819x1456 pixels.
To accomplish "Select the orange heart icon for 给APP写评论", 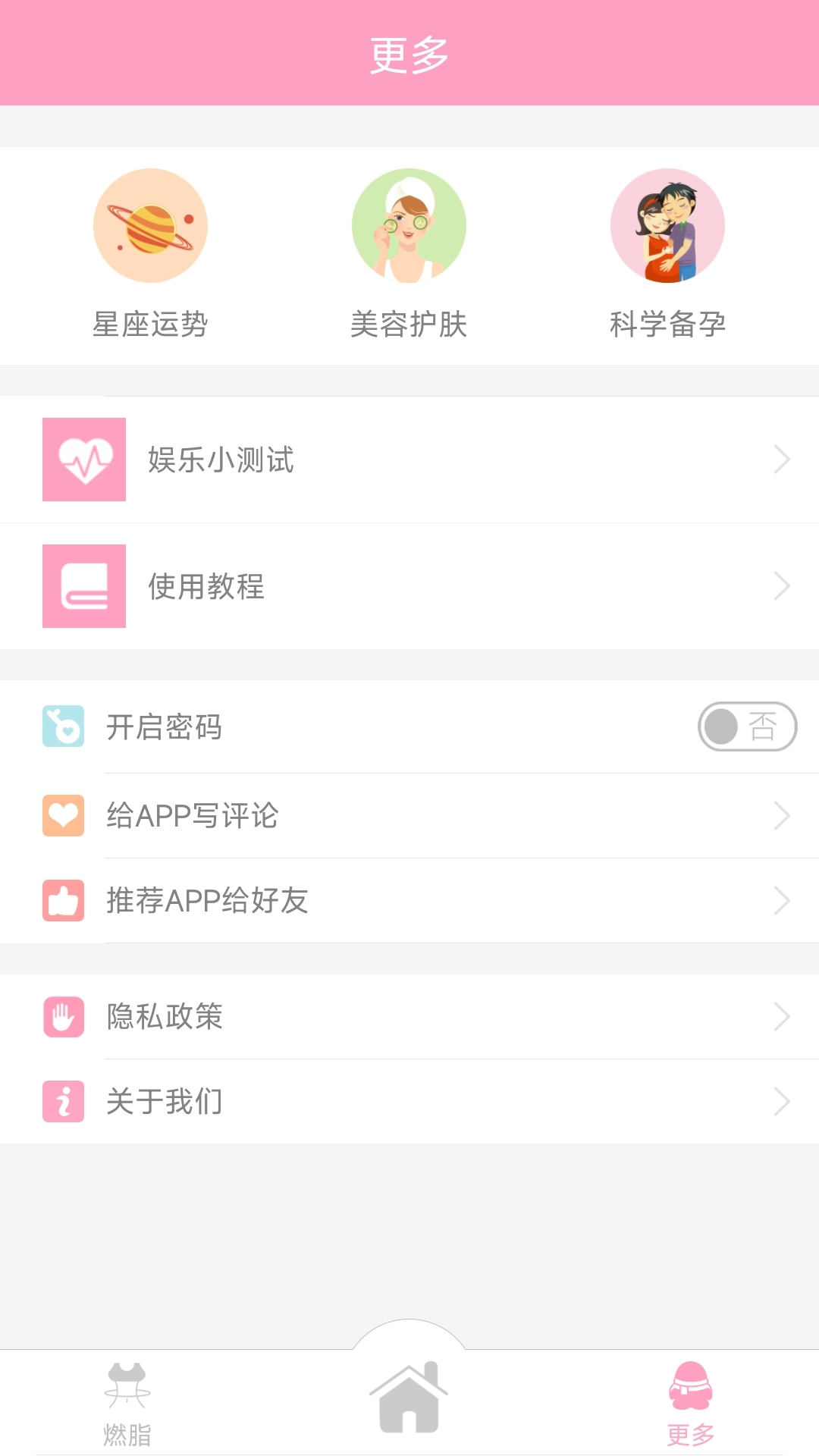I will 63,816.
